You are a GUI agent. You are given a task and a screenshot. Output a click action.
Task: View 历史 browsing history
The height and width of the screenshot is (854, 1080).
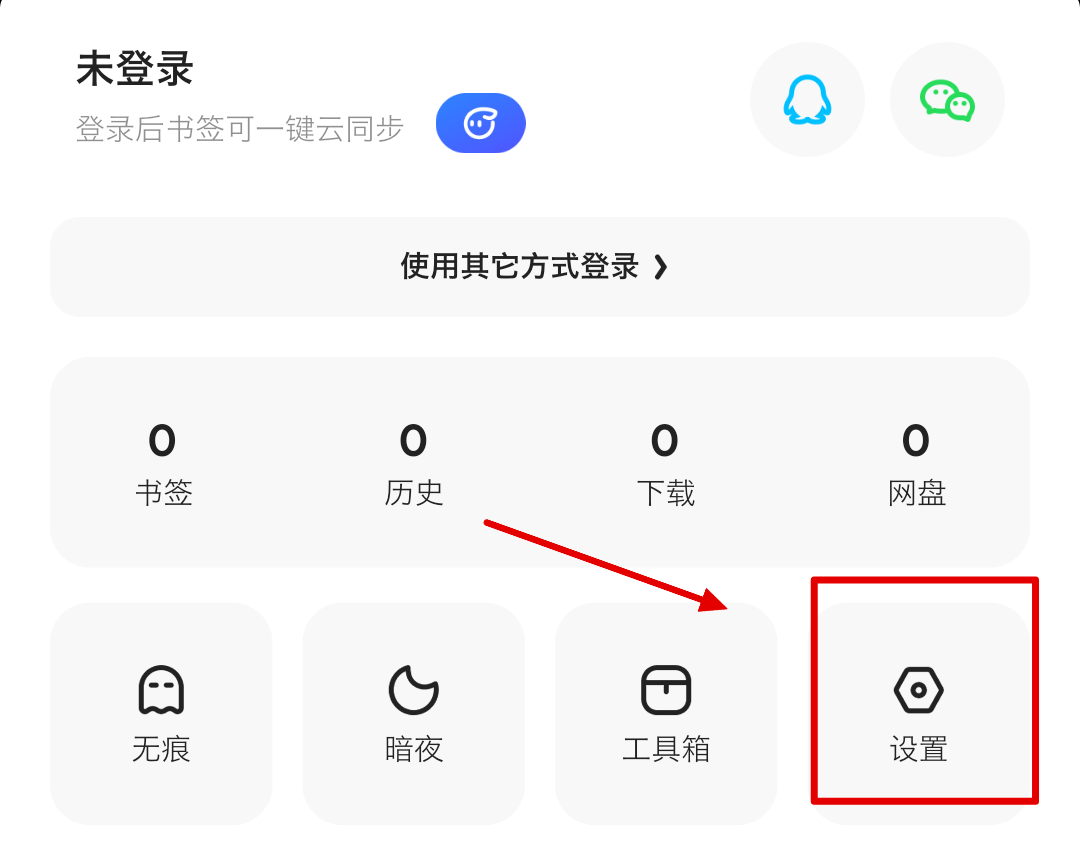pos(413,464)
